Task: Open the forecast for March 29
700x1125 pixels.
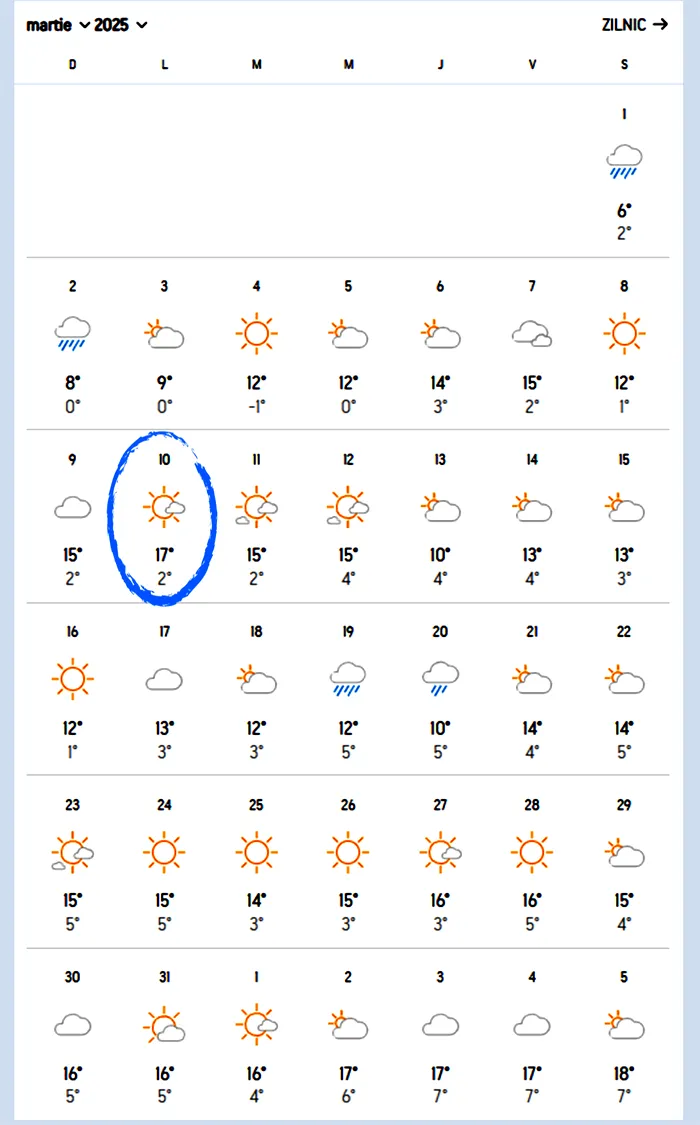Action: tap(624, 863)
